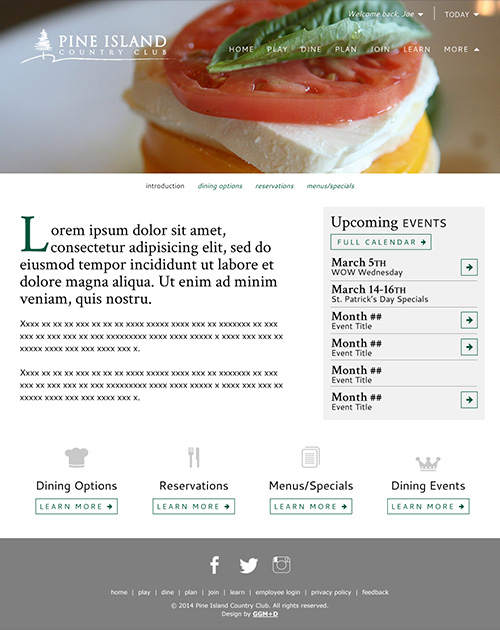The width and height of the screenshot is (500, 630).
Task: Open the Welcome back, Joe dropdown
Action: coord(385,14)
